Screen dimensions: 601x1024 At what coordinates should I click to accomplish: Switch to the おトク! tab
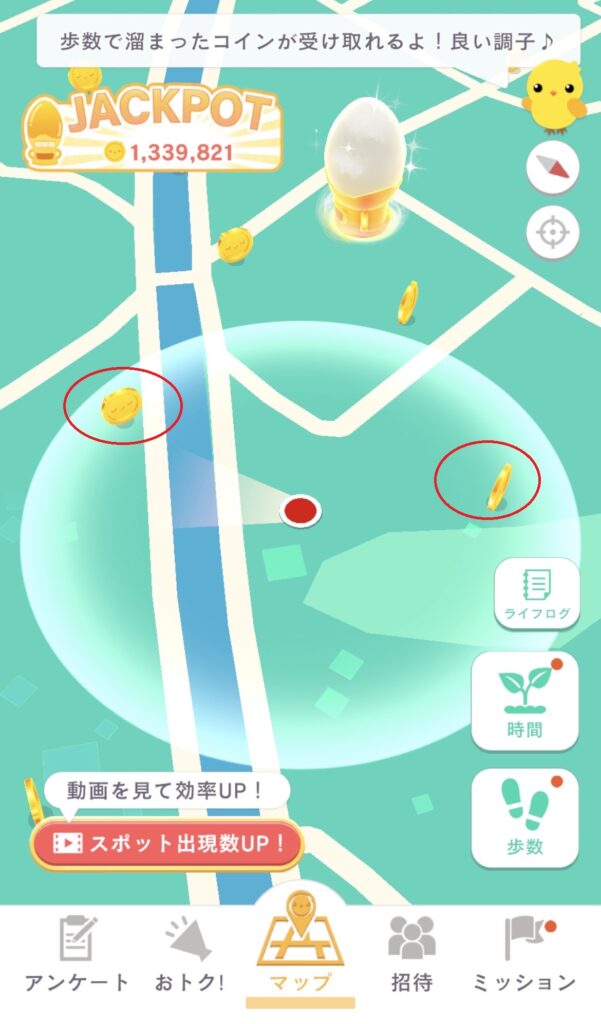(x=188, y=953)
